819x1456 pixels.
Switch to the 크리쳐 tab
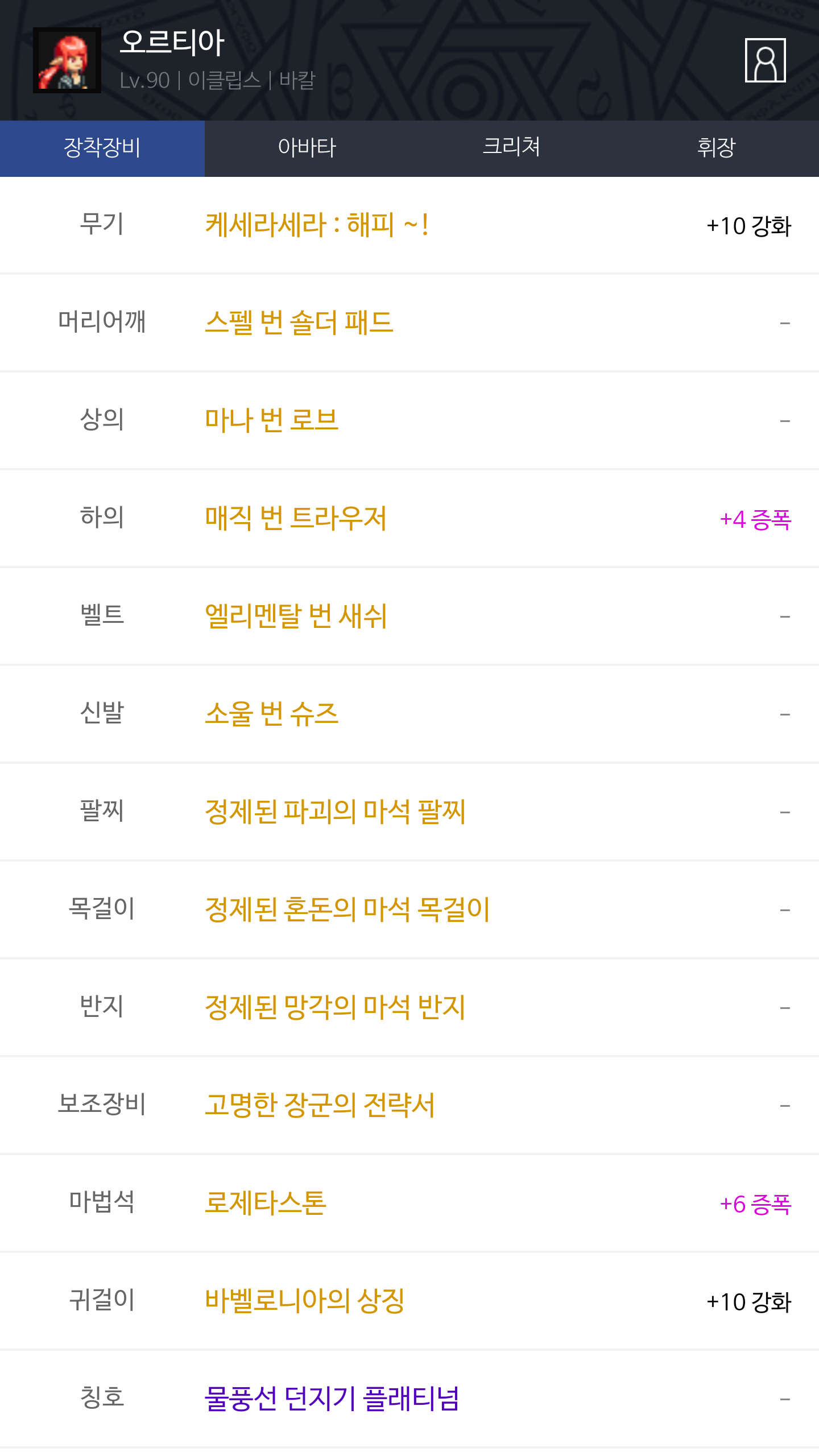click(511, 148)
